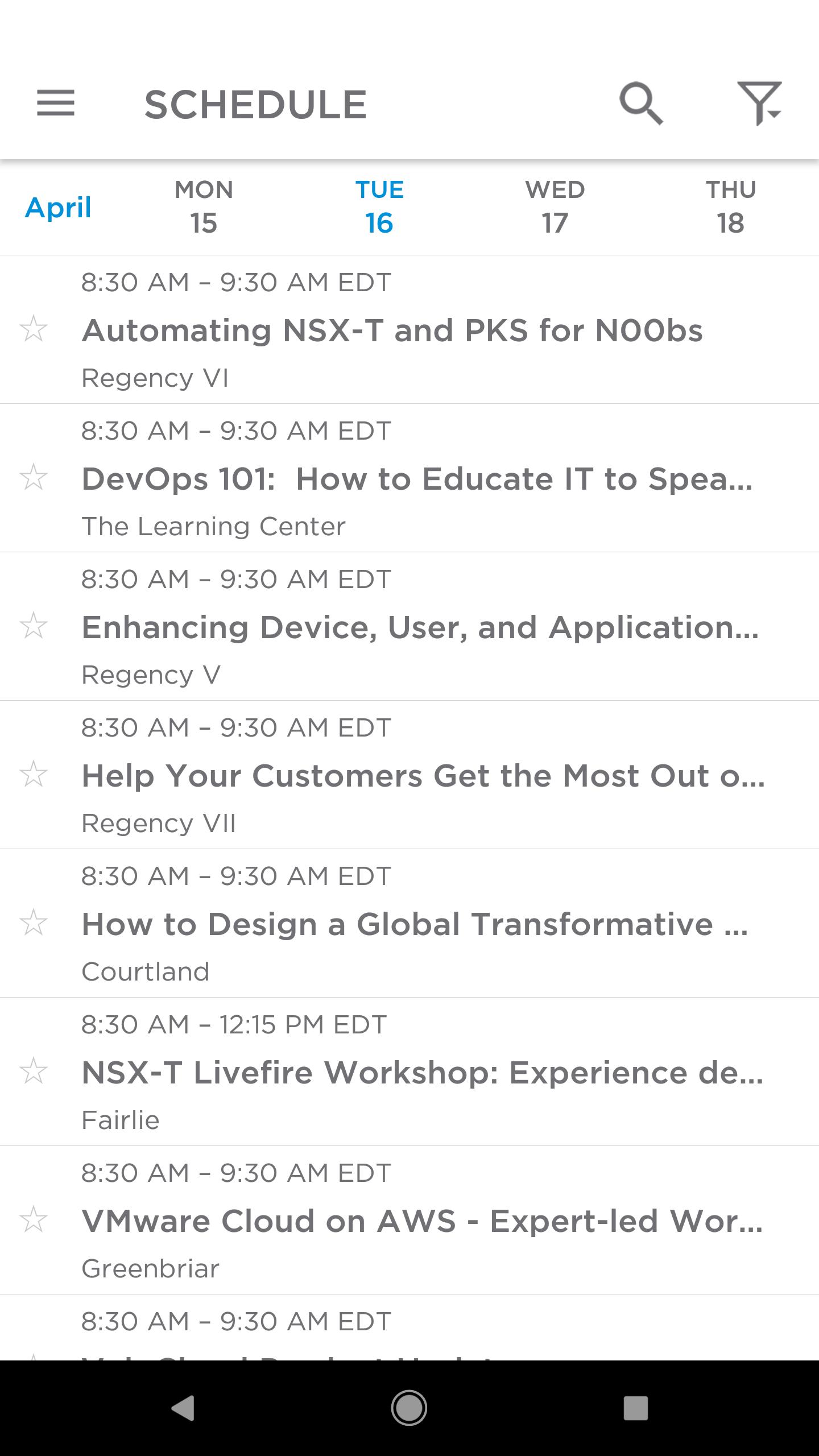Open the filter options
This screenshot has height=1456, width=819.
759,104
